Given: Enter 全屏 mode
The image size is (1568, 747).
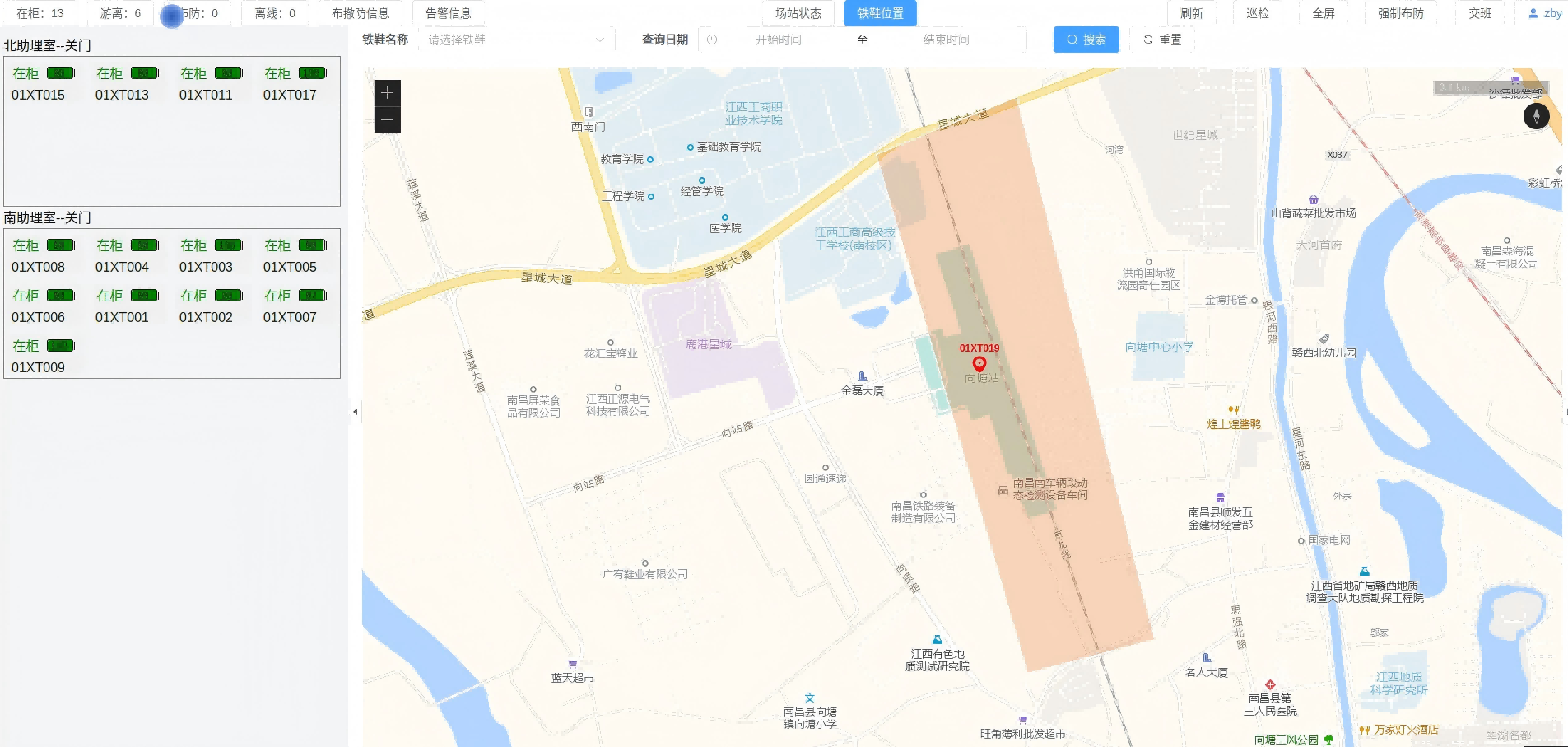Looking at the screenshot, I should pyautogui.click(x=1323, y=13).
